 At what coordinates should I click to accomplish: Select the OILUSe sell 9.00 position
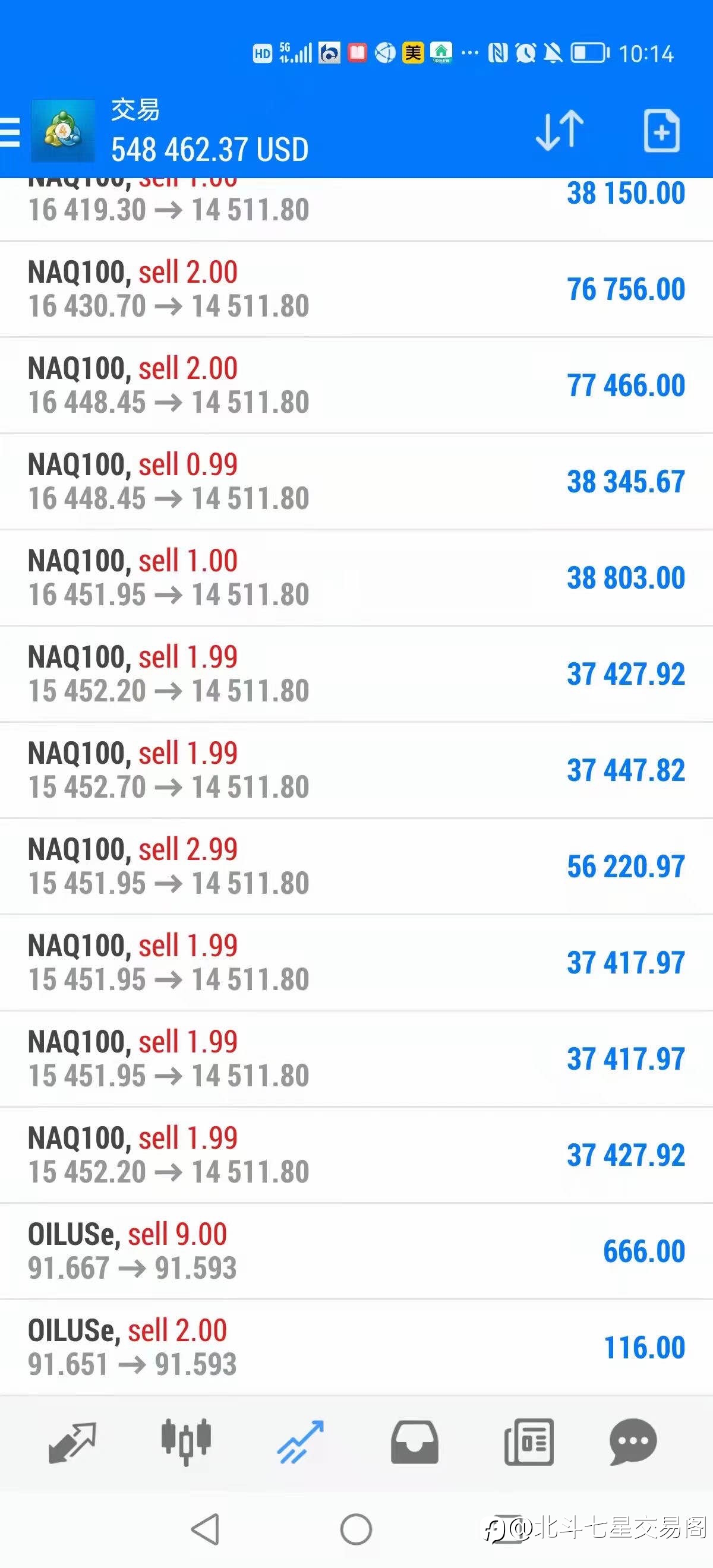(x=356, y=1251)
